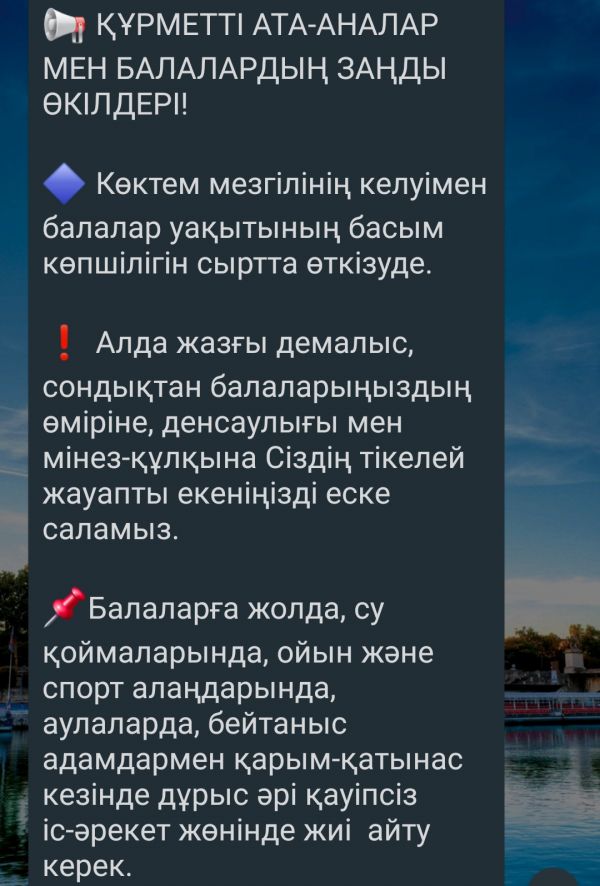Tap the round forward button beside the message
Viewport: 600px width, 886px height.
click(x=552, y=878)
